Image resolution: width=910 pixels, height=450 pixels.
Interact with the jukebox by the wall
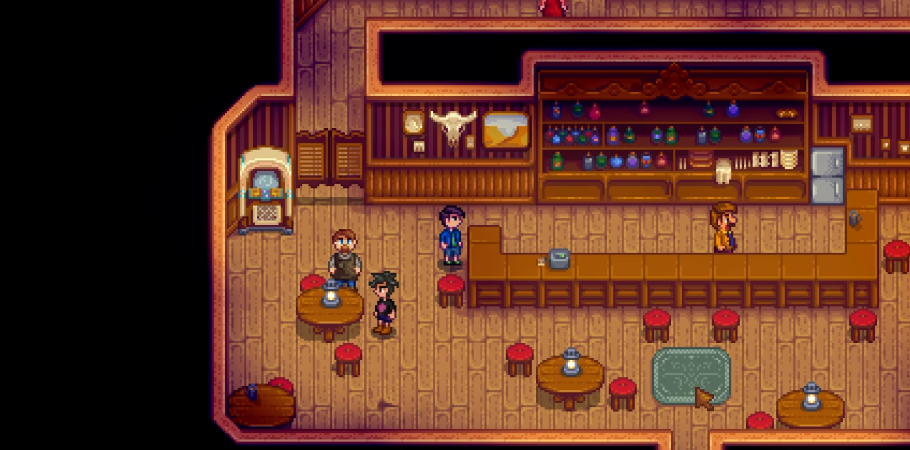pyautogui.click(x=265, y=191)
